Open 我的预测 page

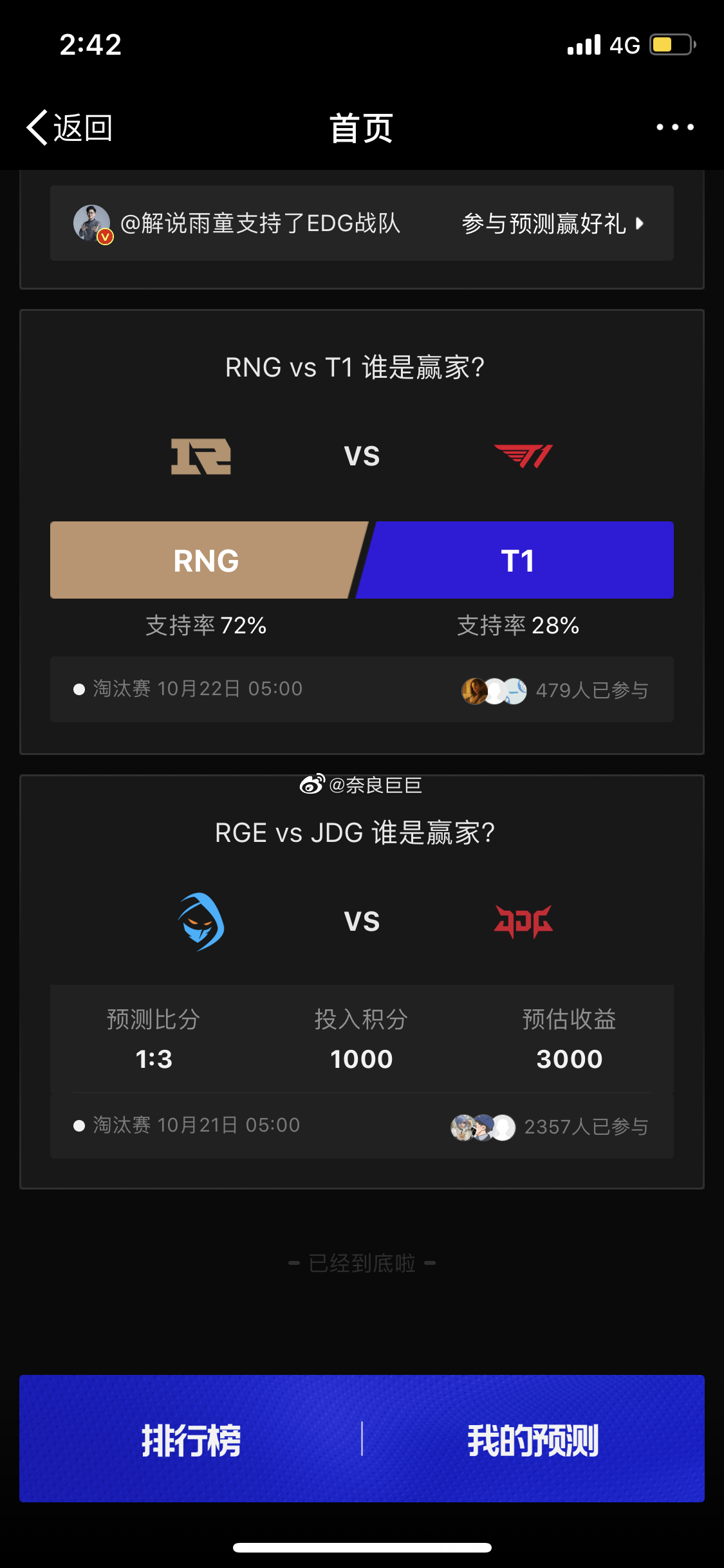click(x=533, y=1440)
